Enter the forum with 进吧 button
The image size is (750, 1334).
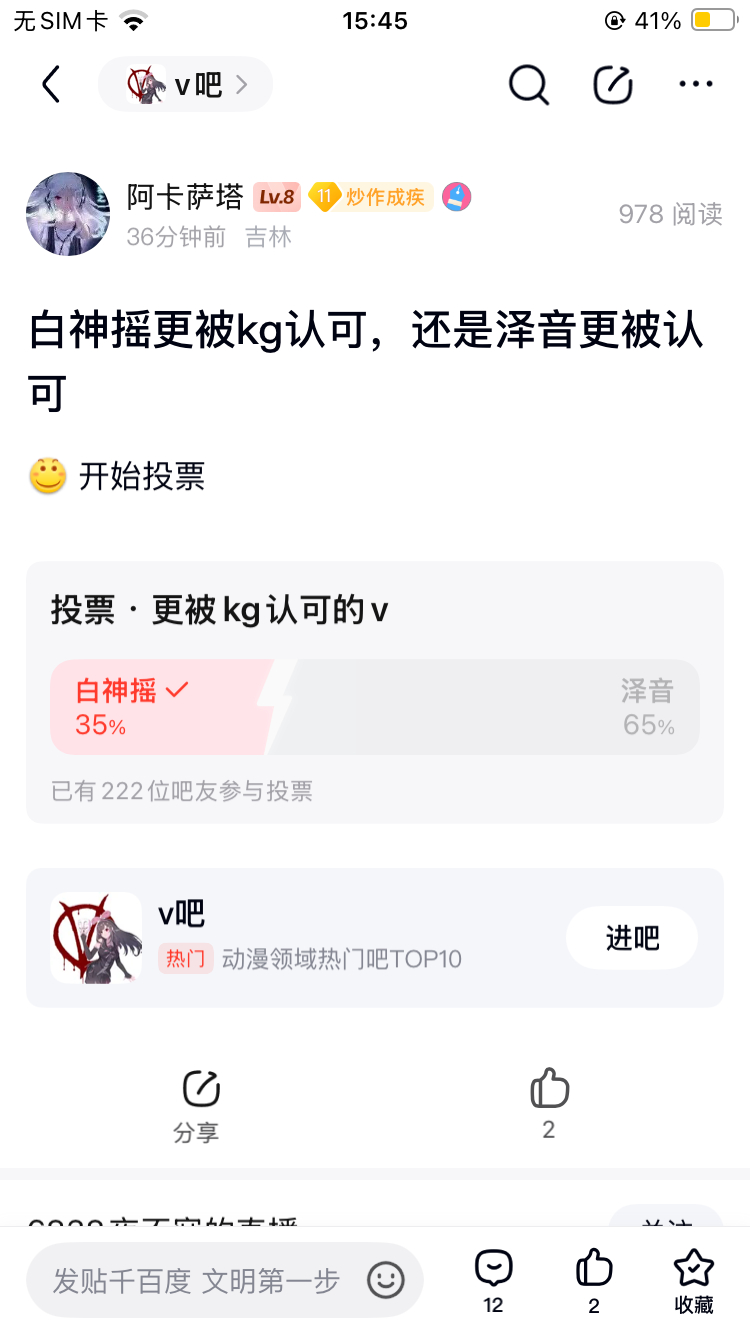point(632,938)
